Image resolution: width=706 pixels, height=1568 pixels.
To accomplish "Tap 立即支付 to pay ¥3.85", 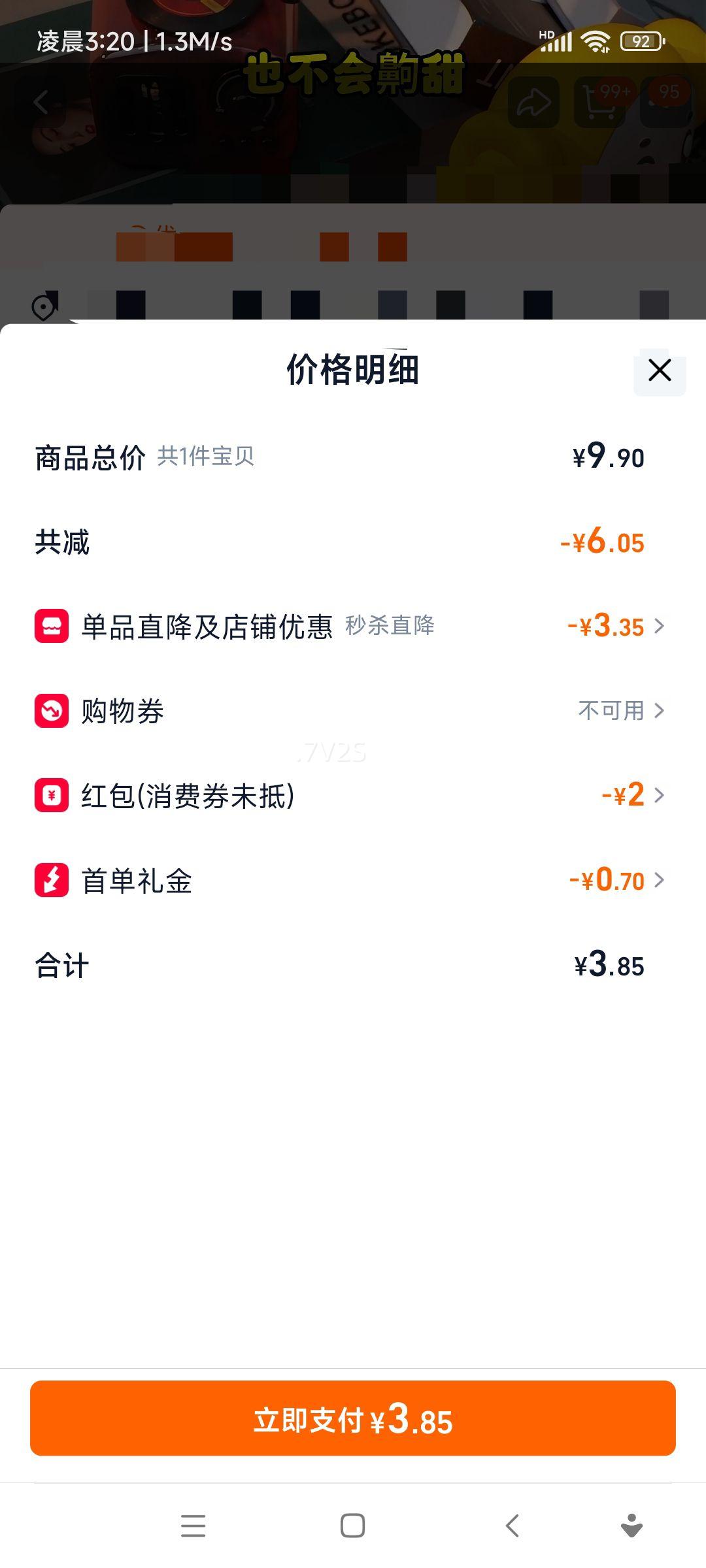I will 353,1418.
